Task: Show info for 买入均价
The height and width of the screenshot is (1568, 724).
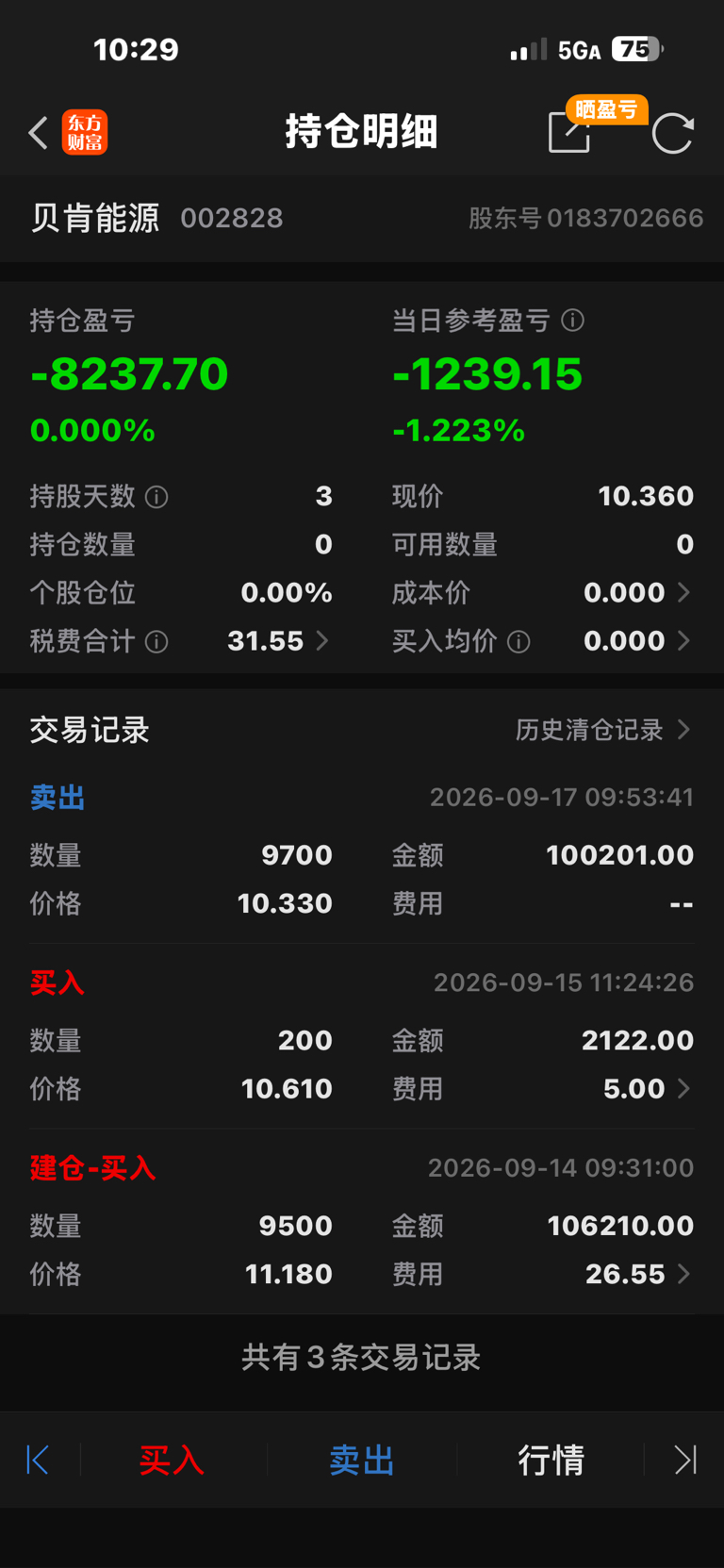Action: [518, 642]
